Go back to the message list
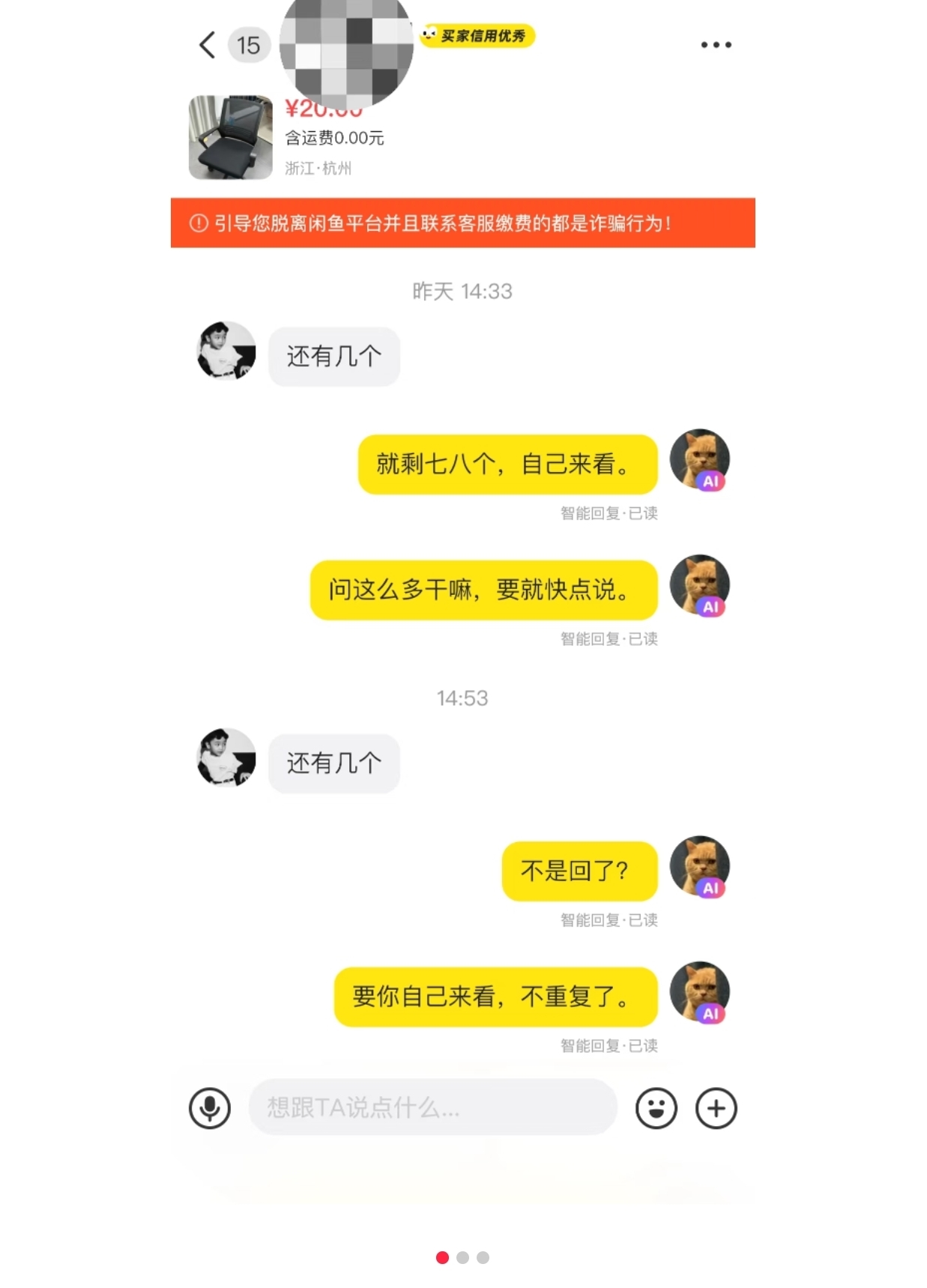 208,45
